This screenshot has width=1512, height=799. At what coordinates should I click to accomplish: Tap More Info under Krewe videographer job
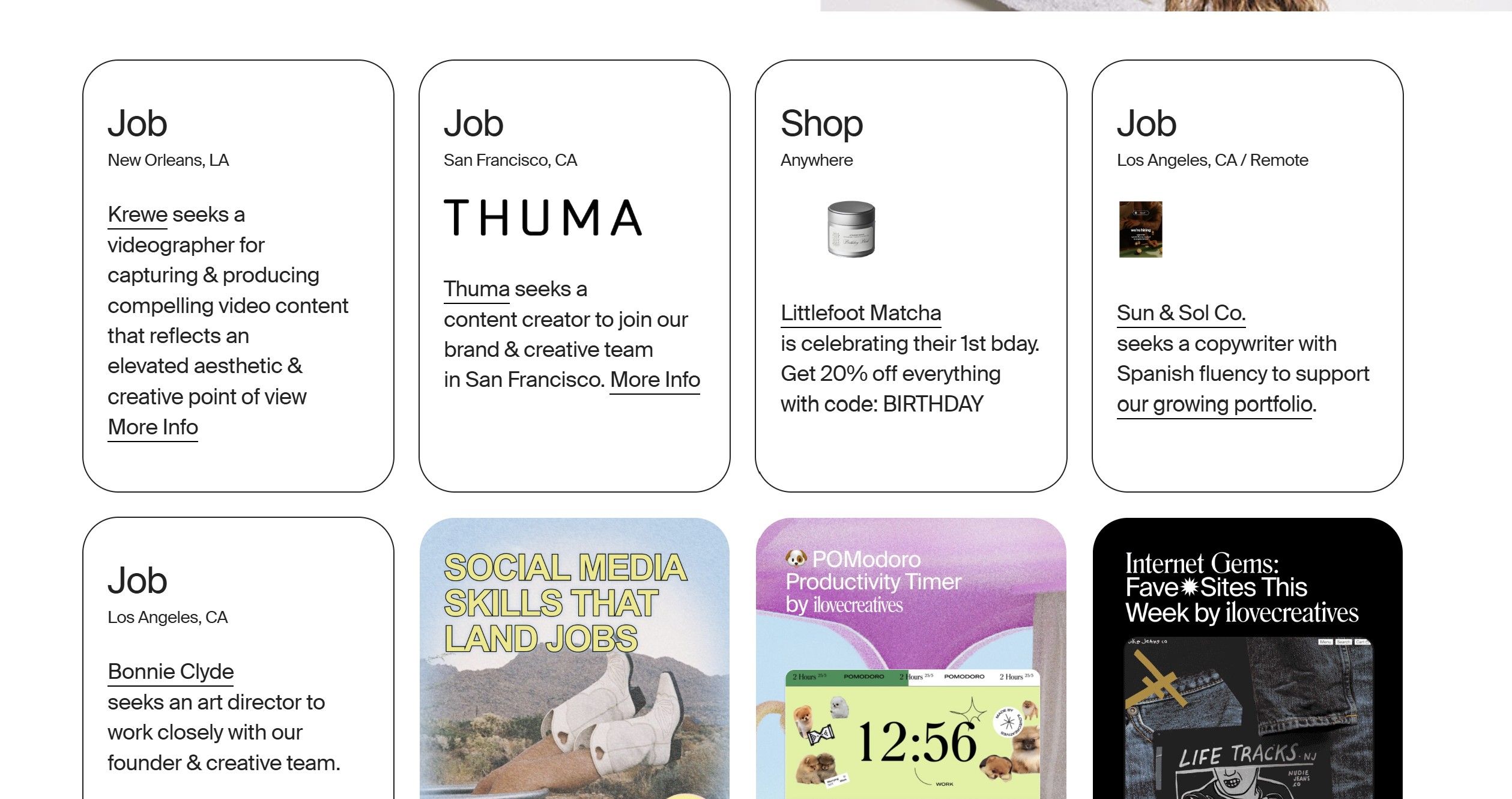coord(153,428)
